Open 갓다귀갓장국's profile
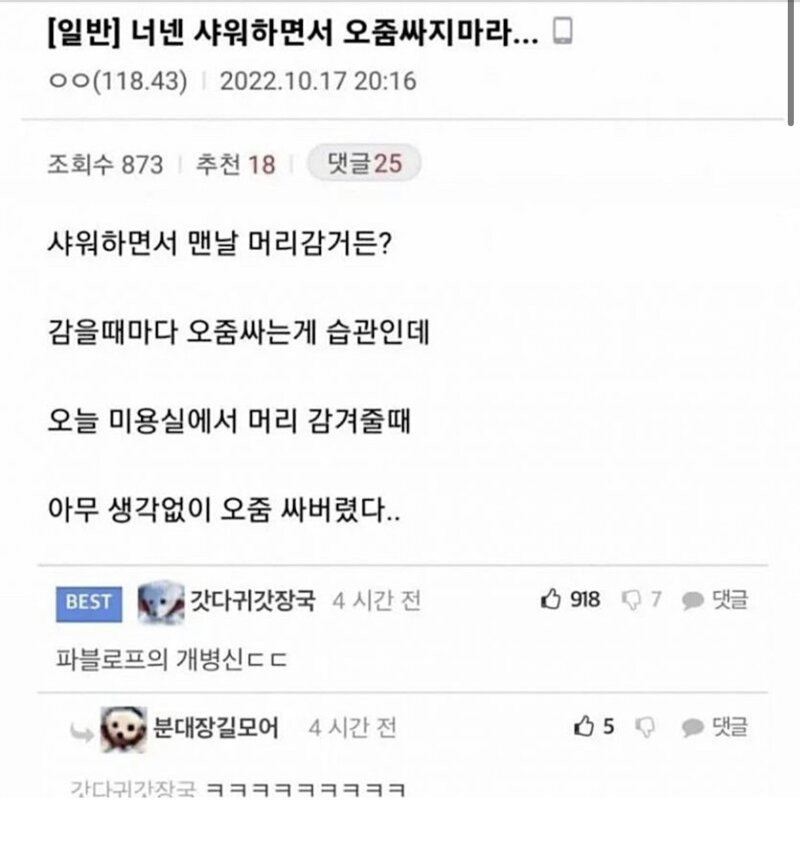This screenshot has height=841, width=800. coord(244,600)
